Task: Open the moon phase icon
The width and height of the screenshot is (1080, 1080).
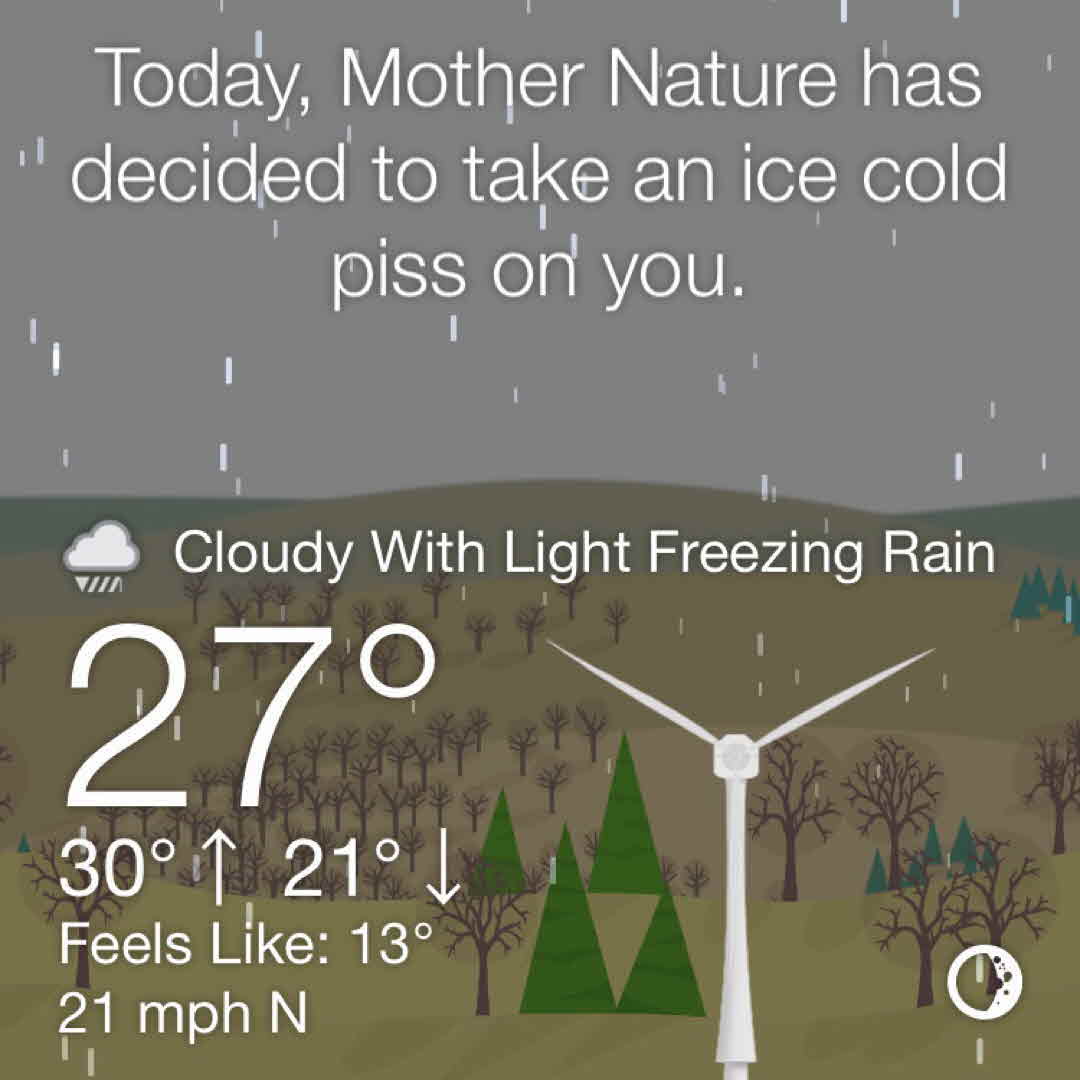Action: 985,980
